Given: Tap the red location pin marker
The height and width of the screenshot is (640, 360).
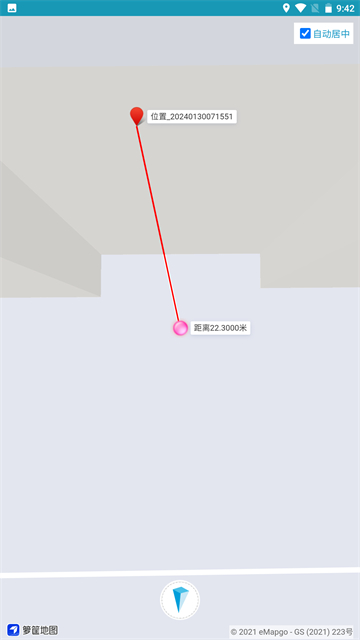Looking at the screenshot, I should pos(136,116).
